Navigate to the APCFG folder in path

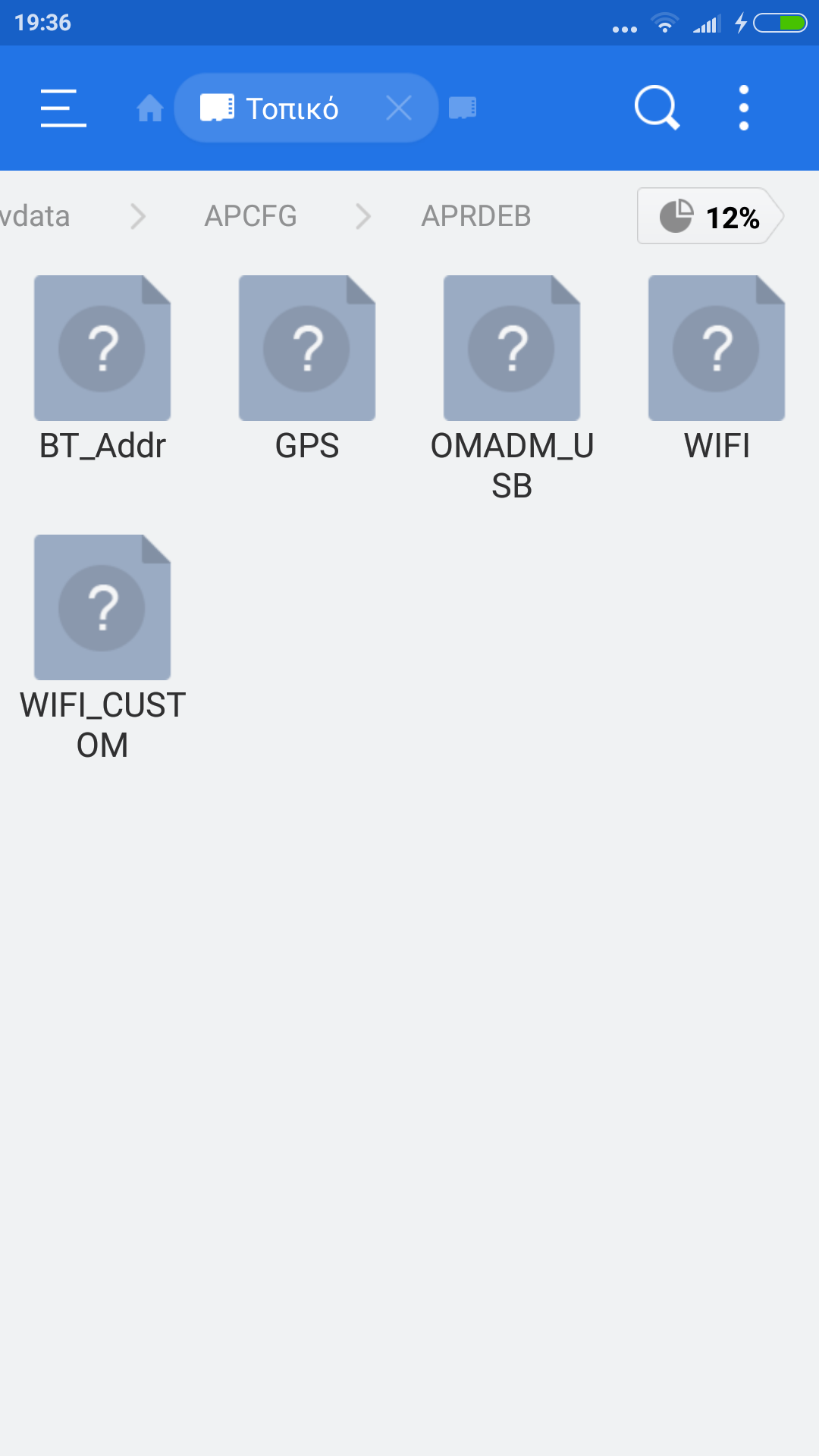click(x=250, y=216)
